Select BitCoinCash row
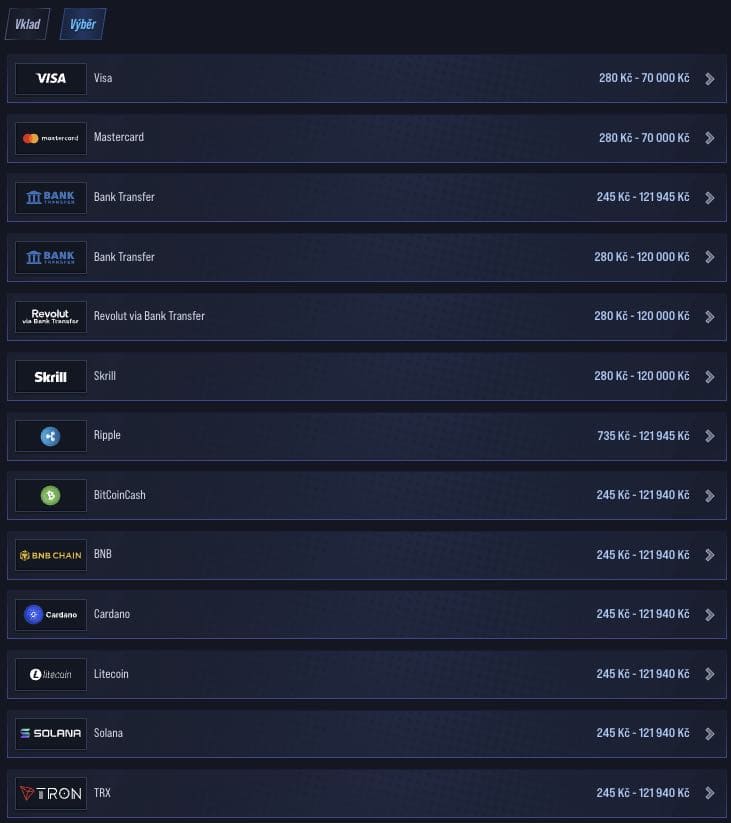731x823 pixels. point(365,495)
